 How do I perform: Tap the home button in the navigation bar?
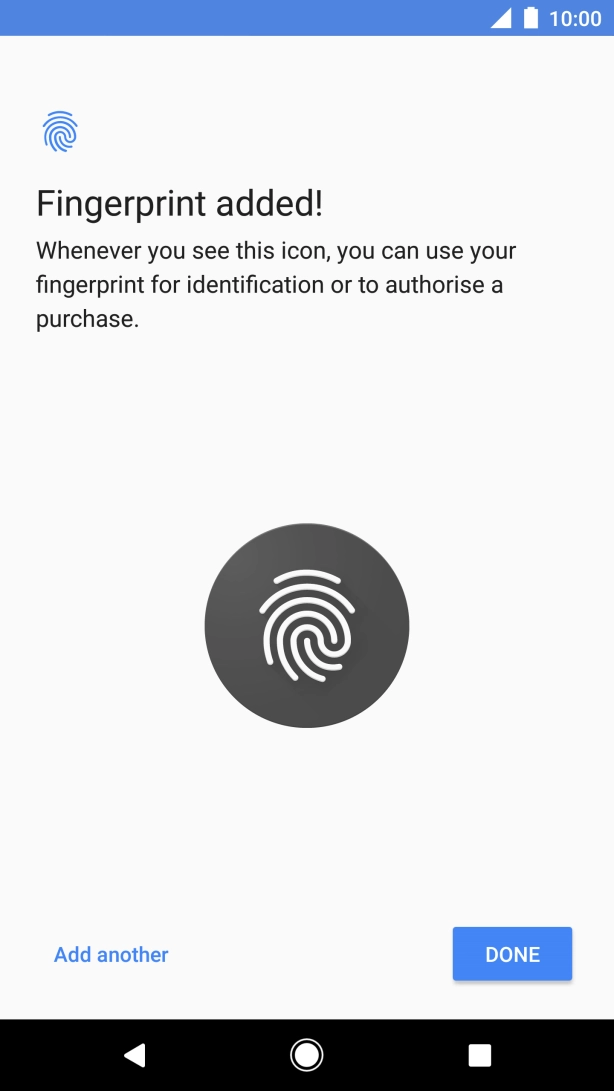click(x=306, y=1056)
